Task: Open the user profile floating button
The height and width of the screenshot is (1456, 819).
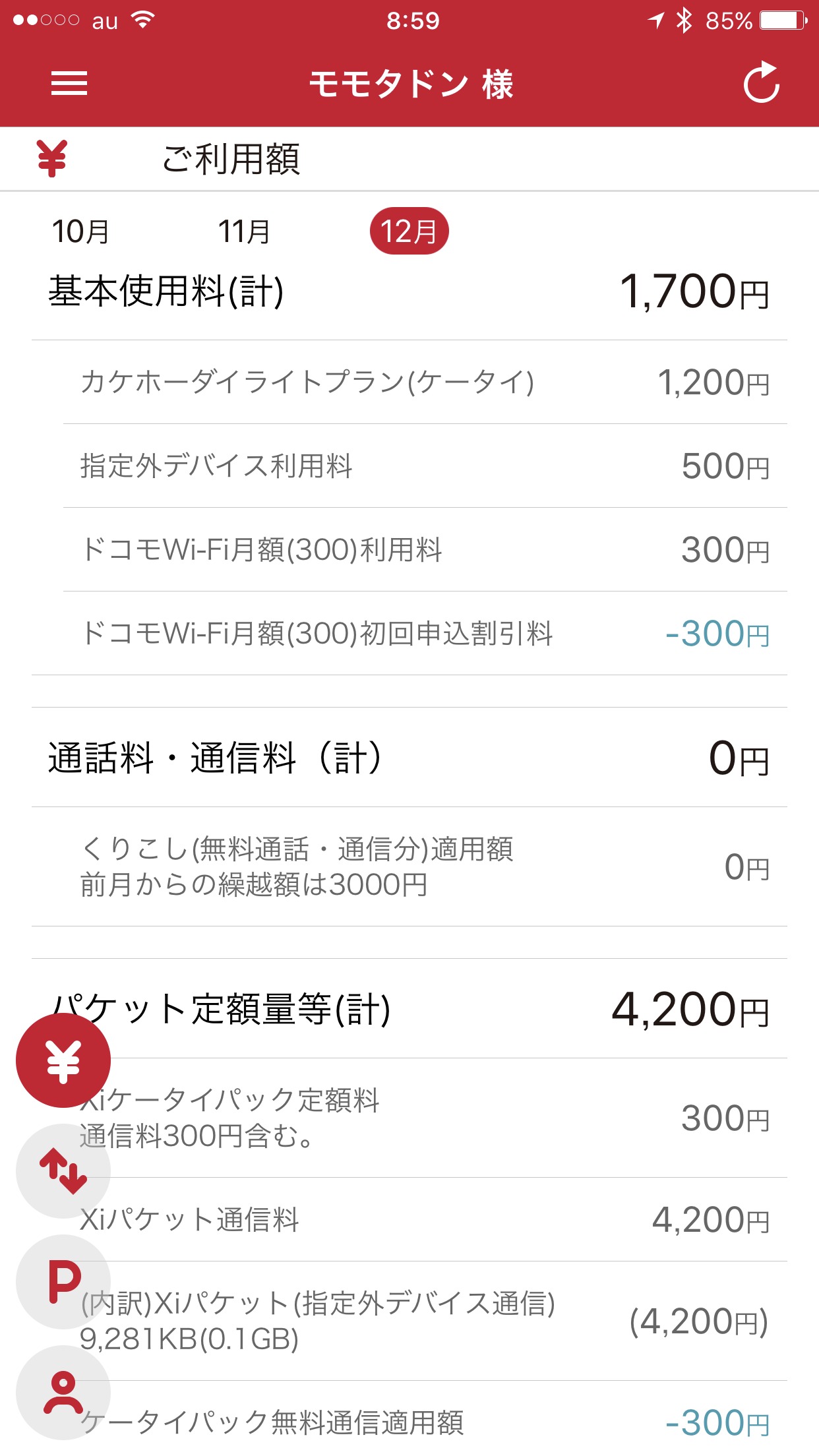Action: [63, 1393]
